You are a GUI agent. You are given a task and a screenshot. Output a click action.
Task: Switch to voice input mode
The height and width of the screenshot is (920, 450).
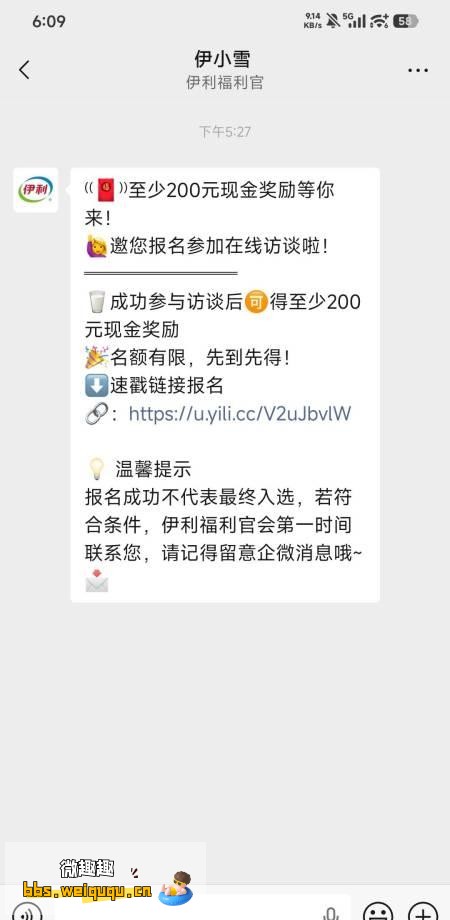click(27, 911)
